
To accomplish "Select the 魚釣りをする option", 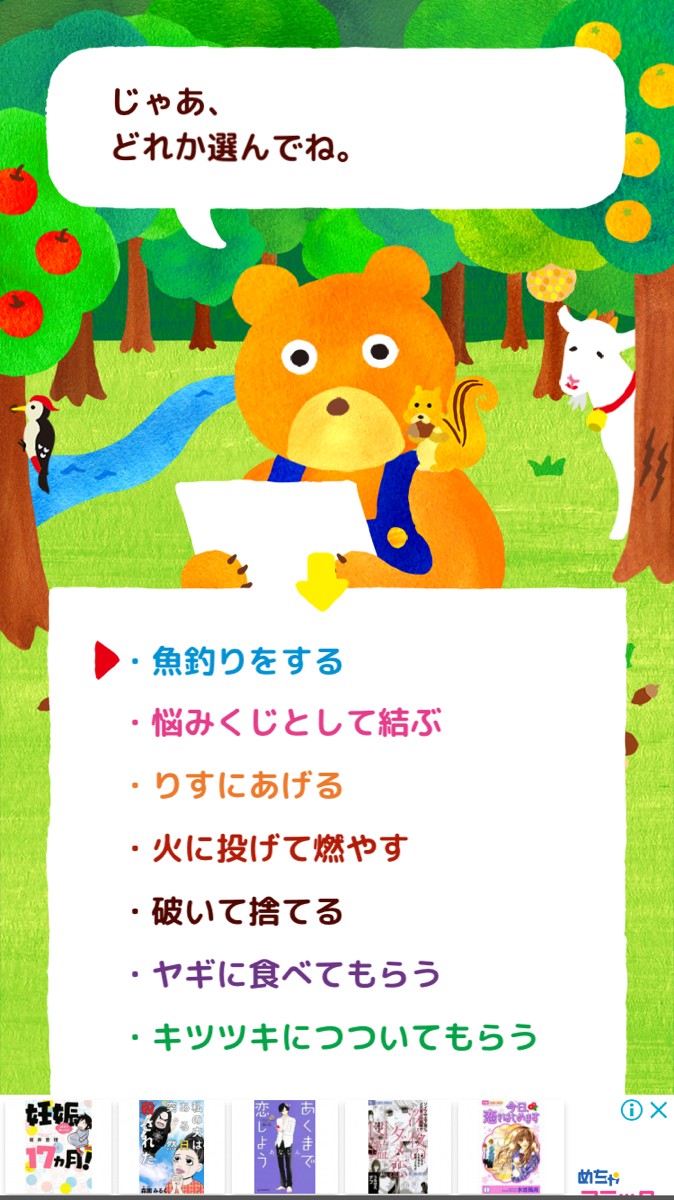I will click(247, 661).
